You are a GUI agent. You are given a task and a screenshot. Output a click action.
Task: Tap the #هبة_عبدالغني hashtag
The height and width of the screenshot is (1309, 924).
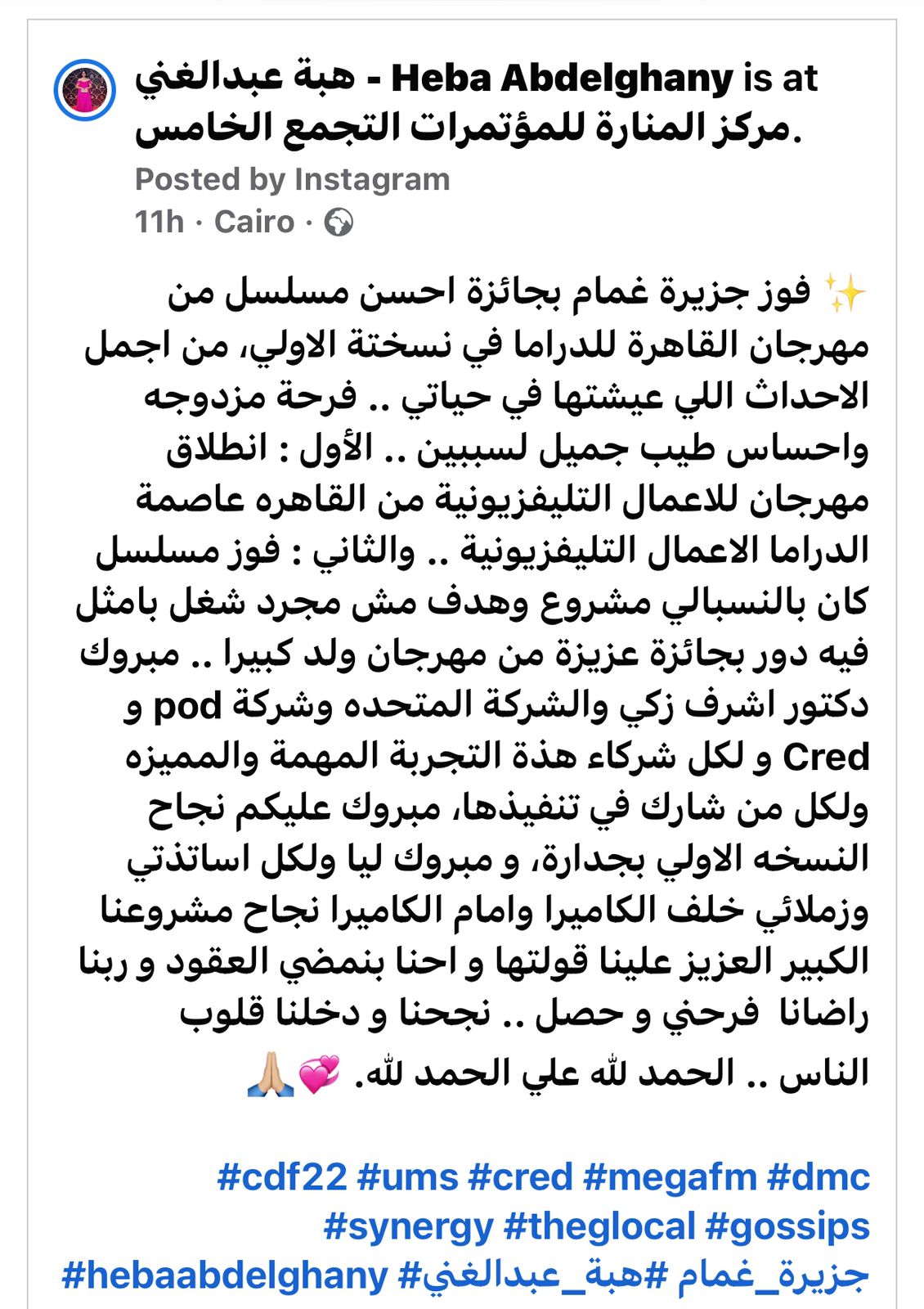(x=532, y=1276)
